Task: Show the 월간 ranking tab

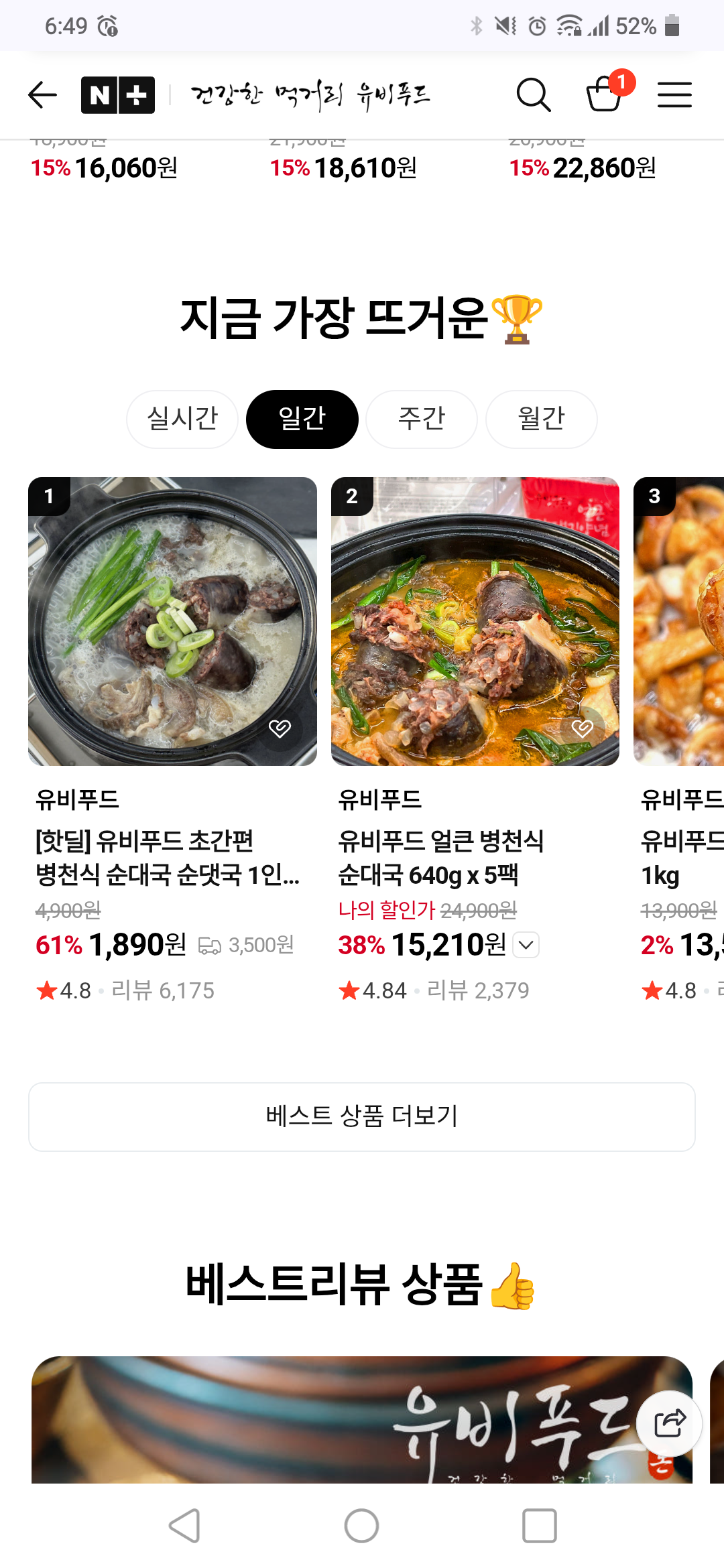Action: pos(542,419)
